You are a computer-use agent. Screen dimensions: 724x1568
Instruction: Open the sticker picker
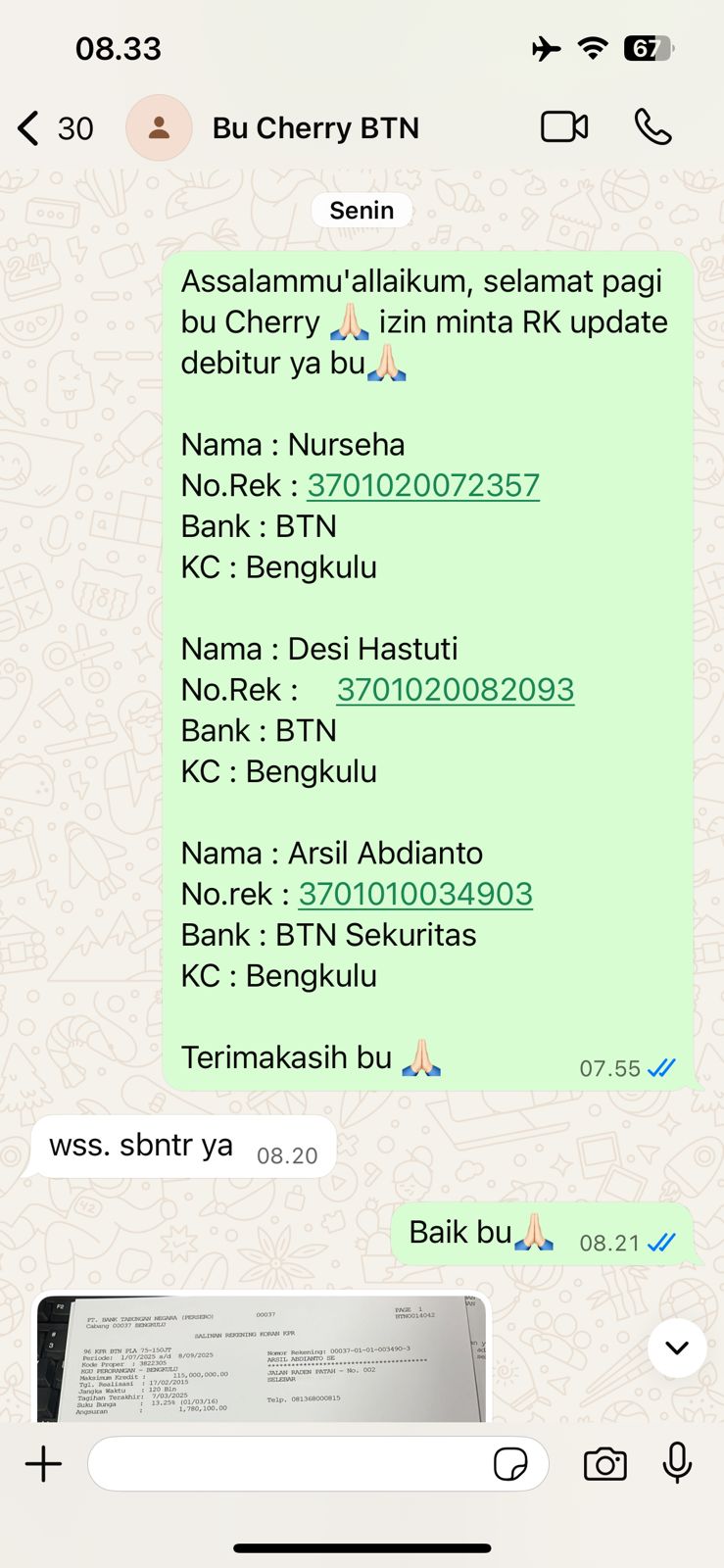click(x=510, y=1465)
